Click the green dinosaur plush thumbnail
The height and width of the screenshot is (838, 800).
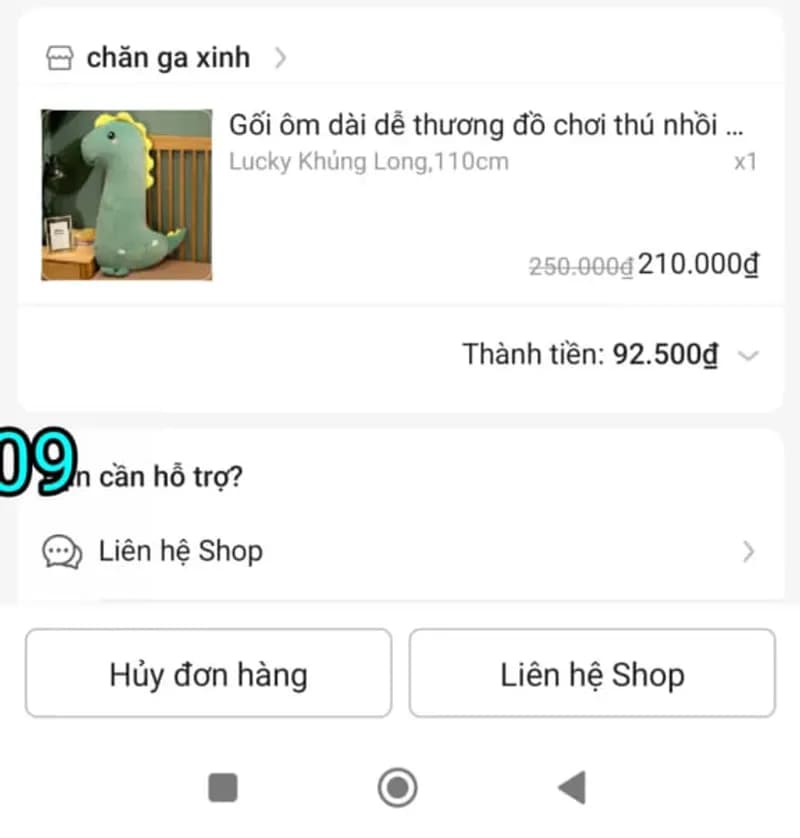[x=127, y=194]
